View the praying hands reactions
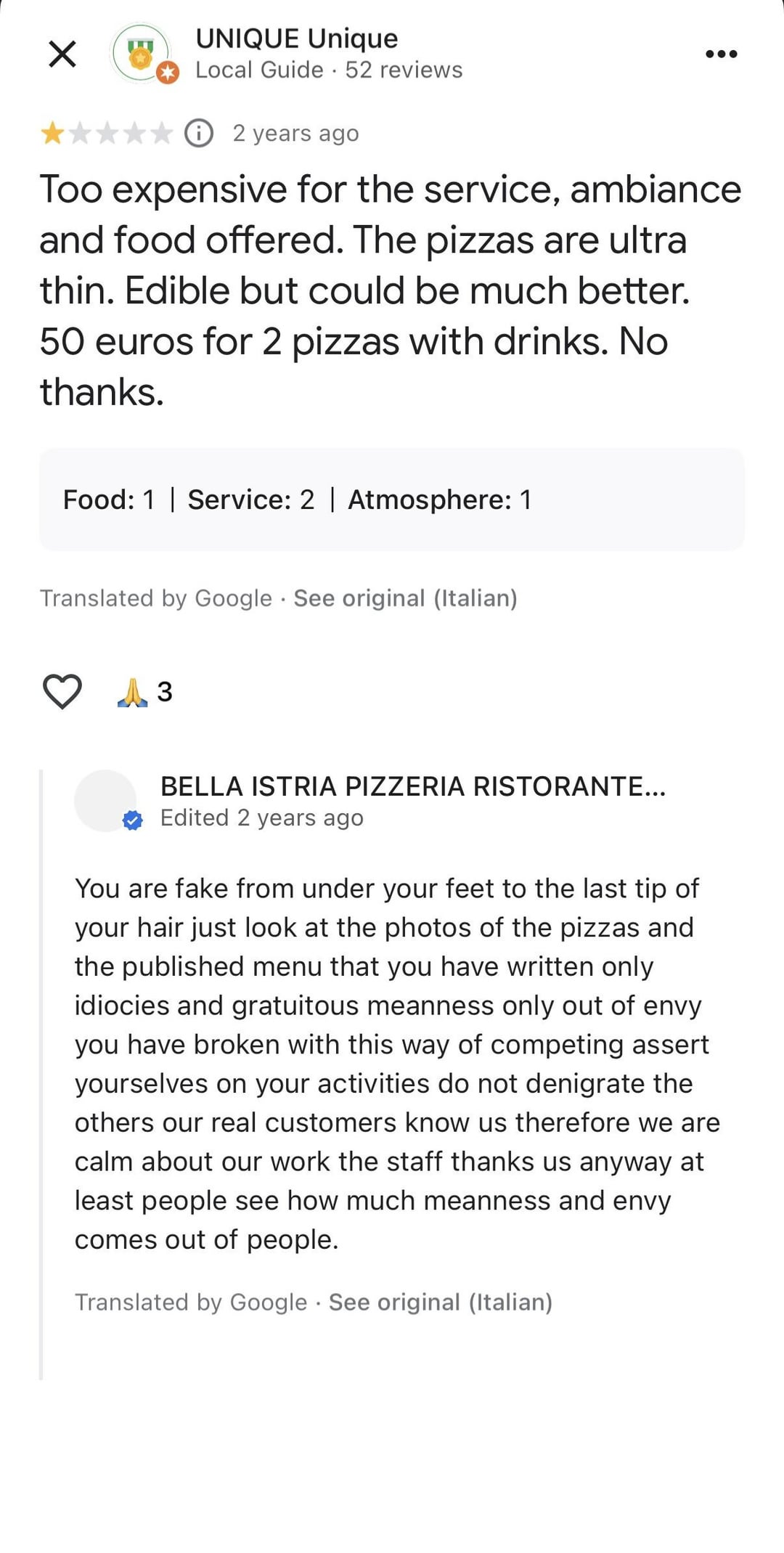This screenshot has width=784, height=1553. (x=144, y=692)
